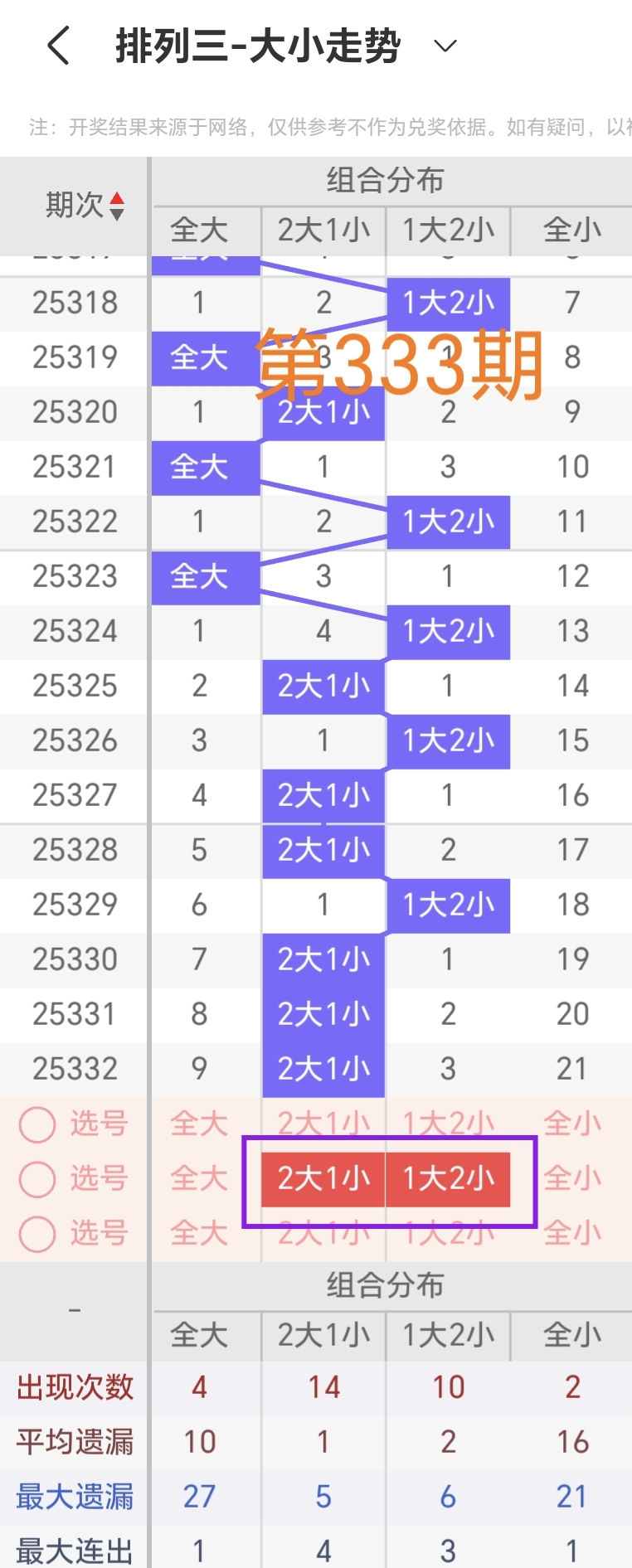The height and width of the screenshot is (1568, 632).
Task: Tap the highlighted red 1大2小 selection
Action: [x=449, y=1178]
